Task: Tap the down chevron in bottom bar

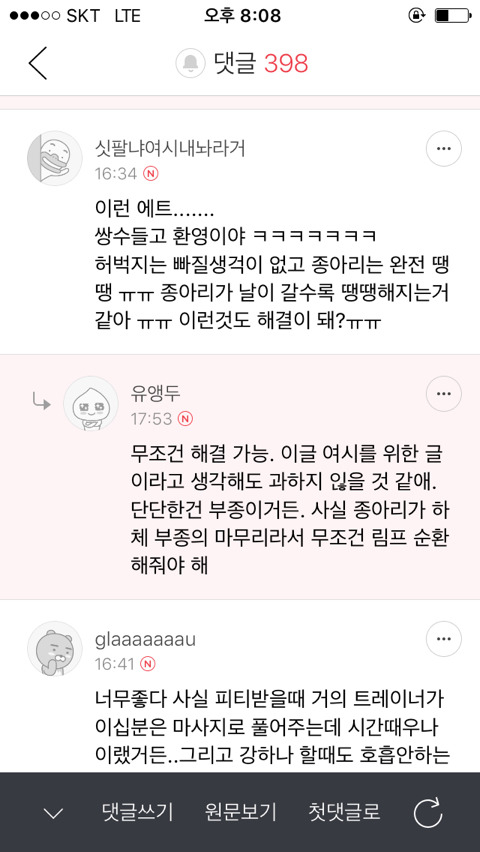Action: tap(53, 813)
